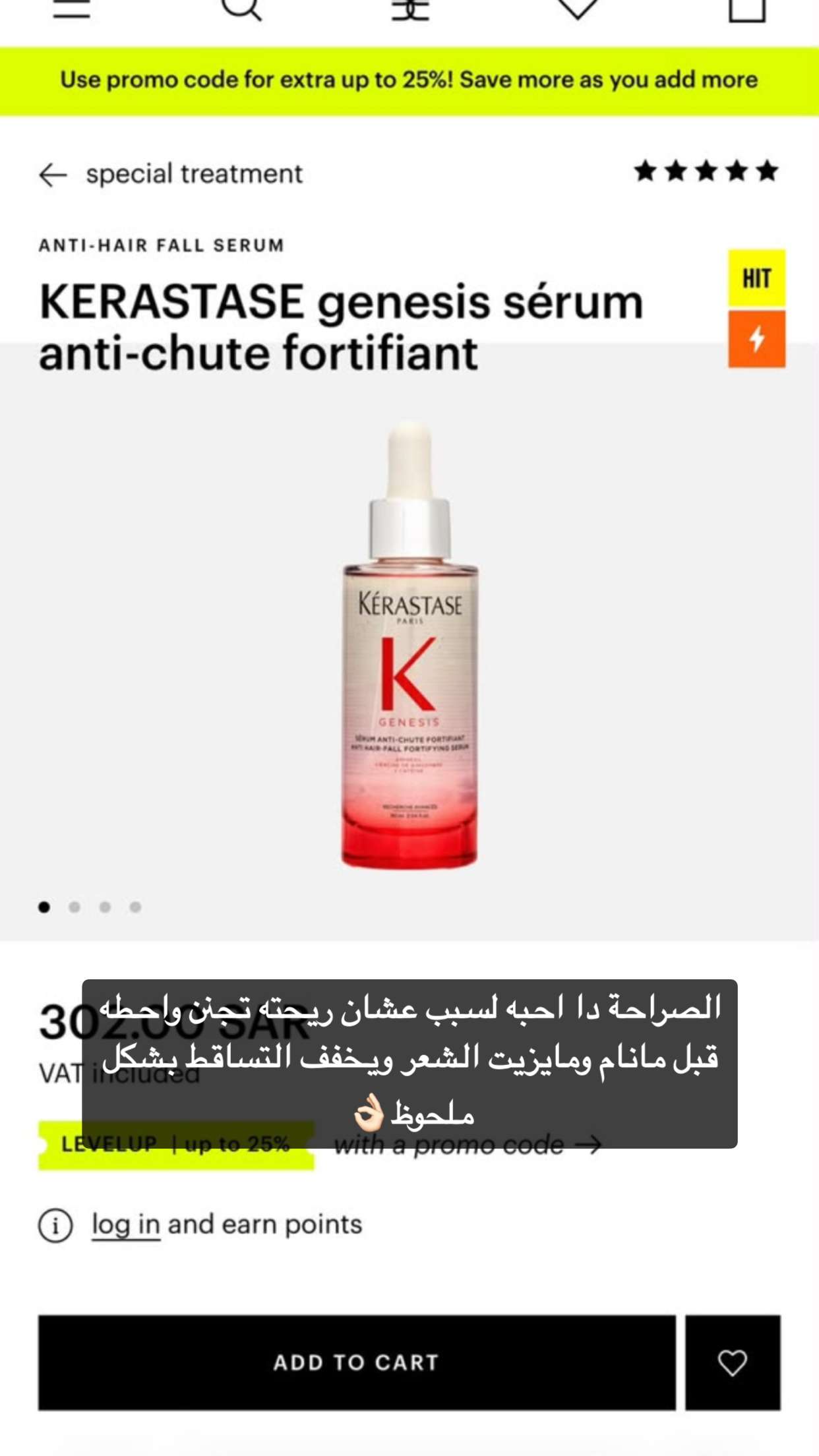The image size is (819, 1456).
Task: Tap the promo code banner
Action: [409, 80]
